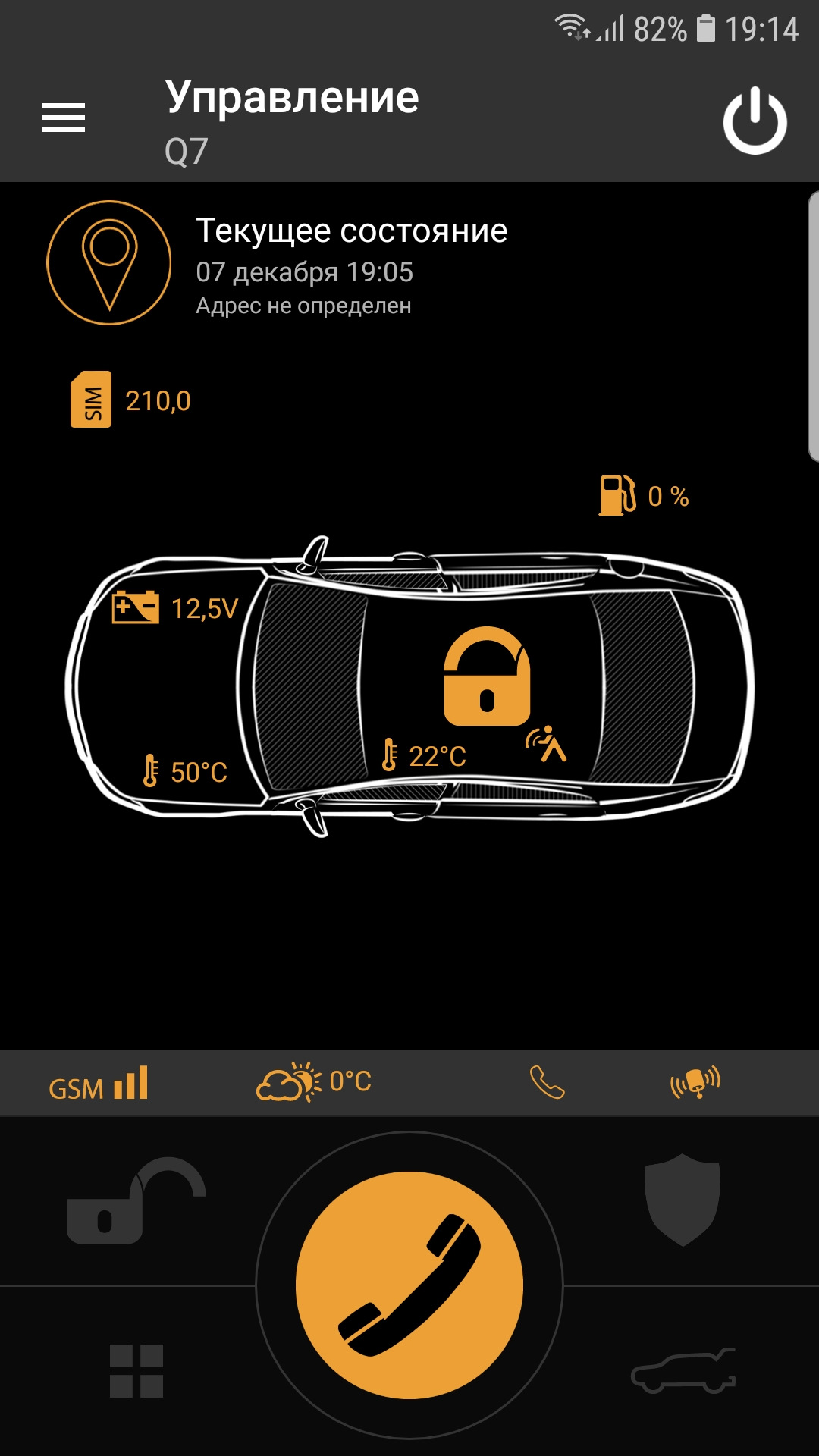Tap the handset icon in the status strip

point(547,1082)
